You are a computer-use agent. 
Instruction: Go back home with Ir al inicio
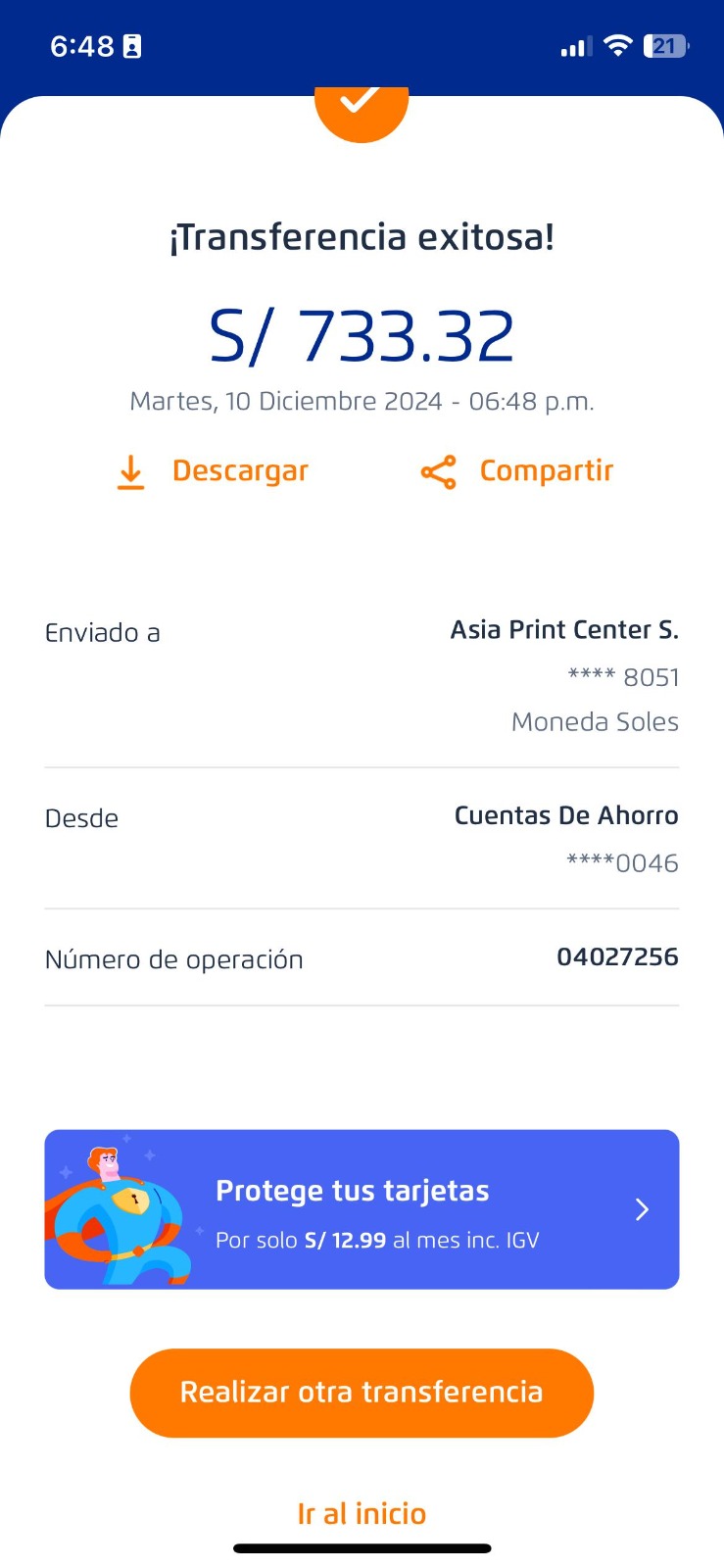tap(362, 1513)
